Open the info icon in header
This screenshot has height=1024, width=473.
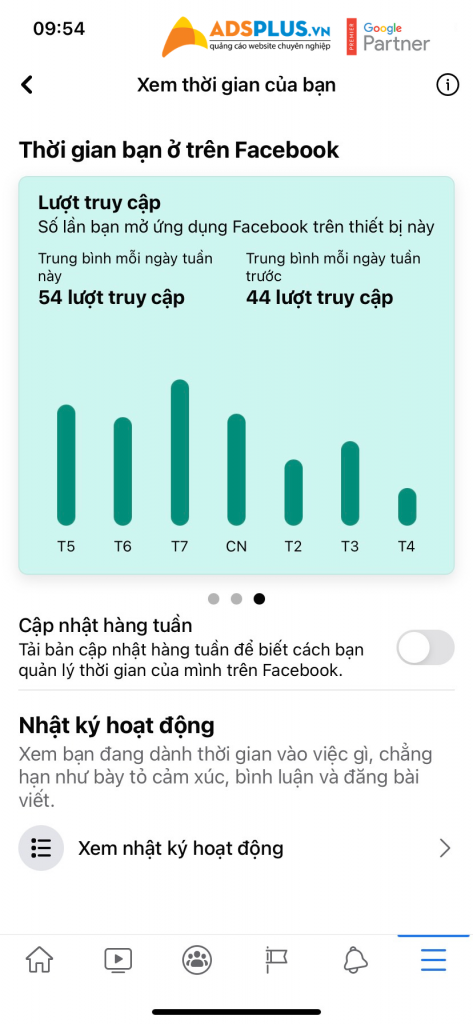tap(447, 85)
